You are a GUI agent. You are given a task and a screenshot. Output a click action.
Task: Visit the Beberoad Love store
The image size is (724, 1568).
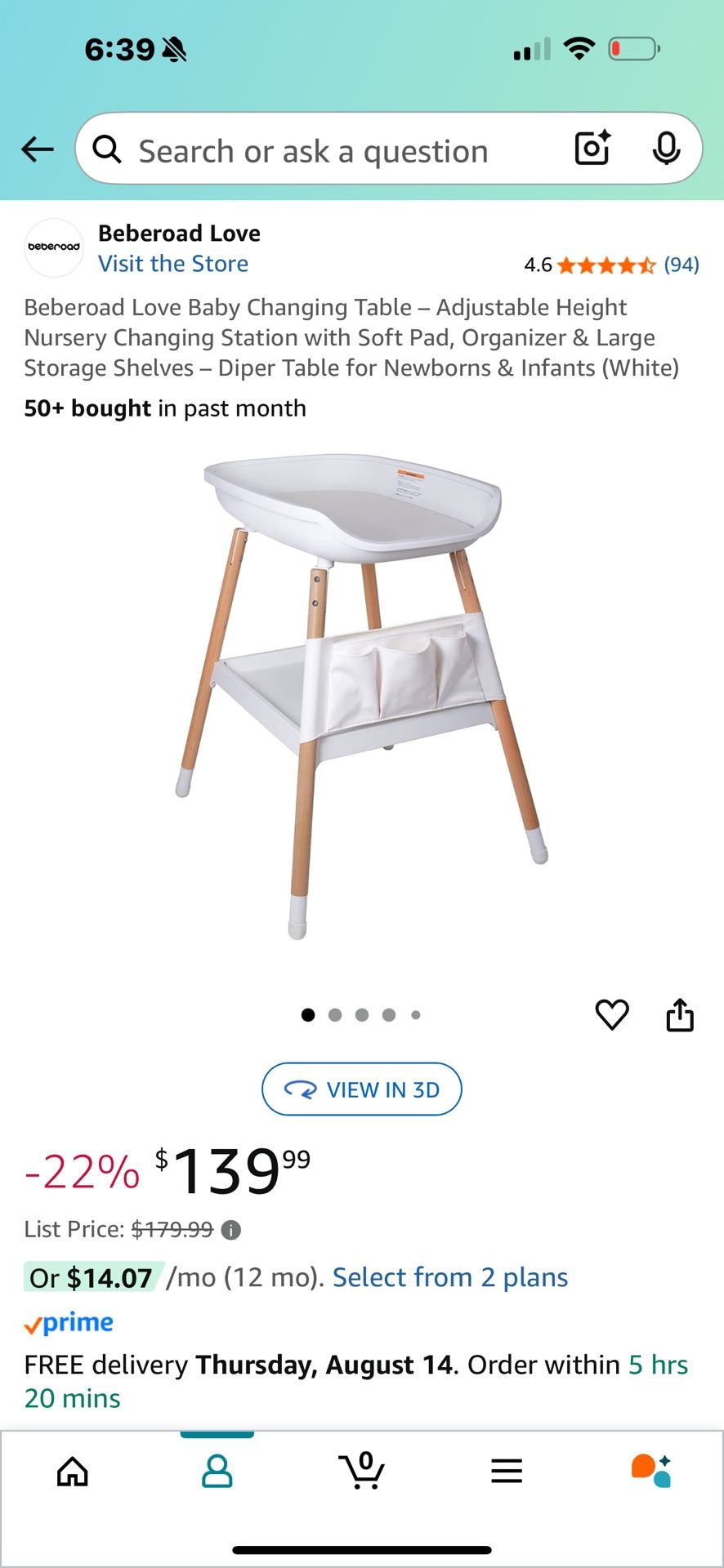tap(173, 263)
